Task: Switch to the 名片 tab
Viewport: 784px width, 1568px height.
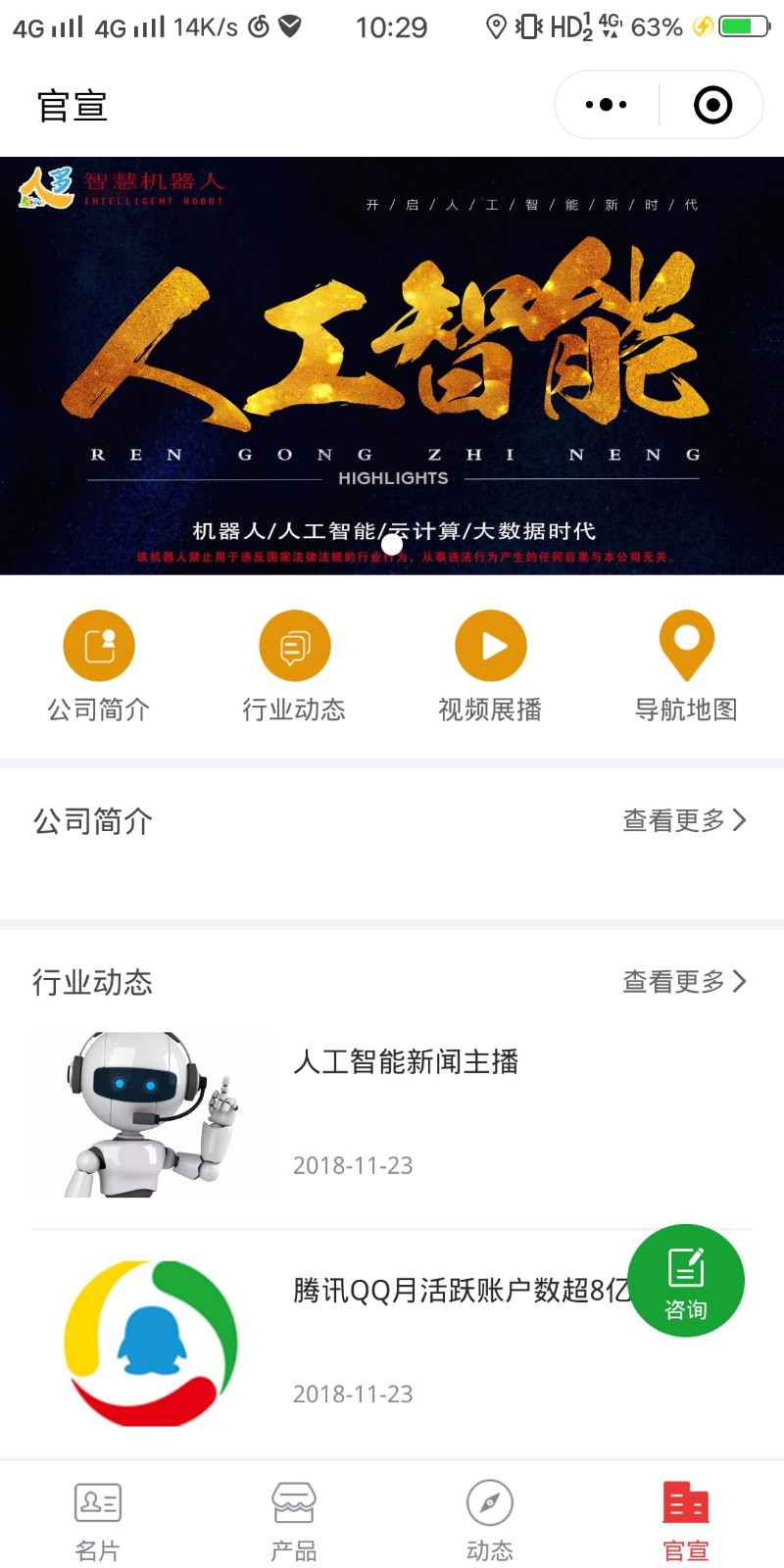Action: tap(98, 1520)
